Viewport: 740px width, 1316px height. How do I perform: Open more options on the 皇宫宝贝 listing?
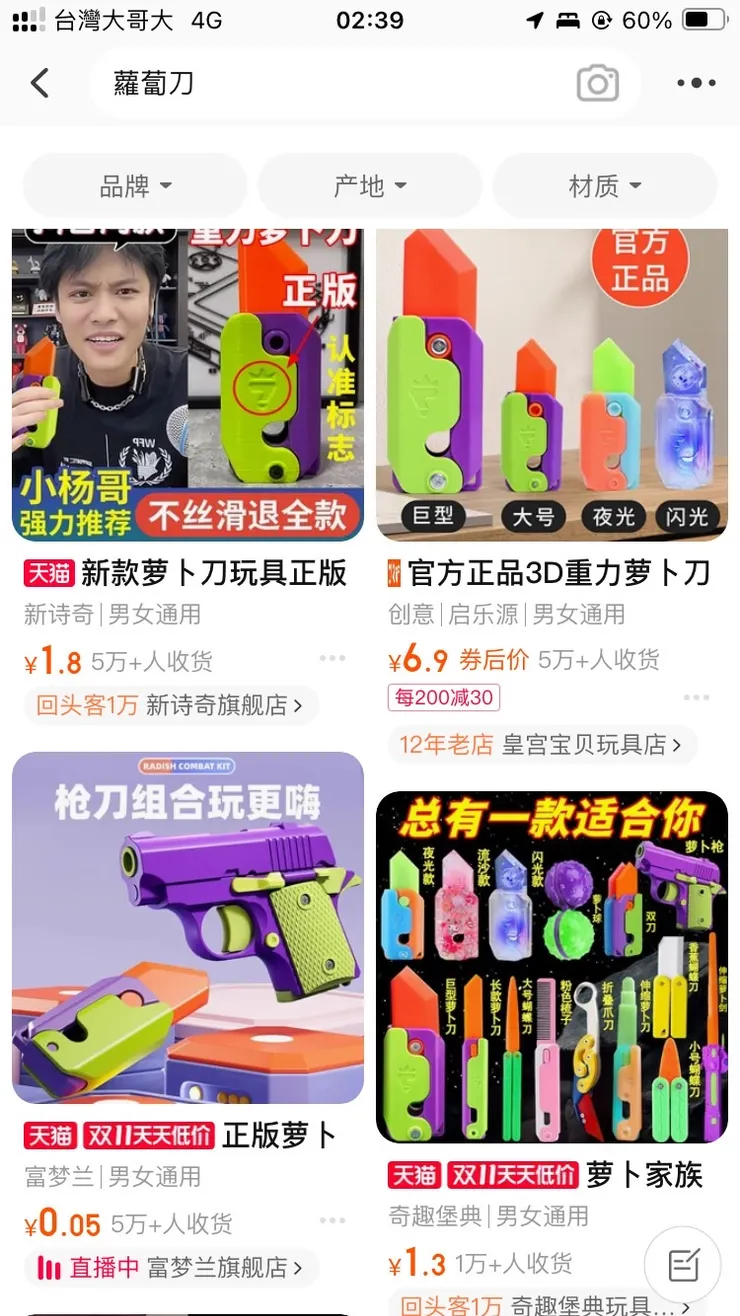coord(696,698)
